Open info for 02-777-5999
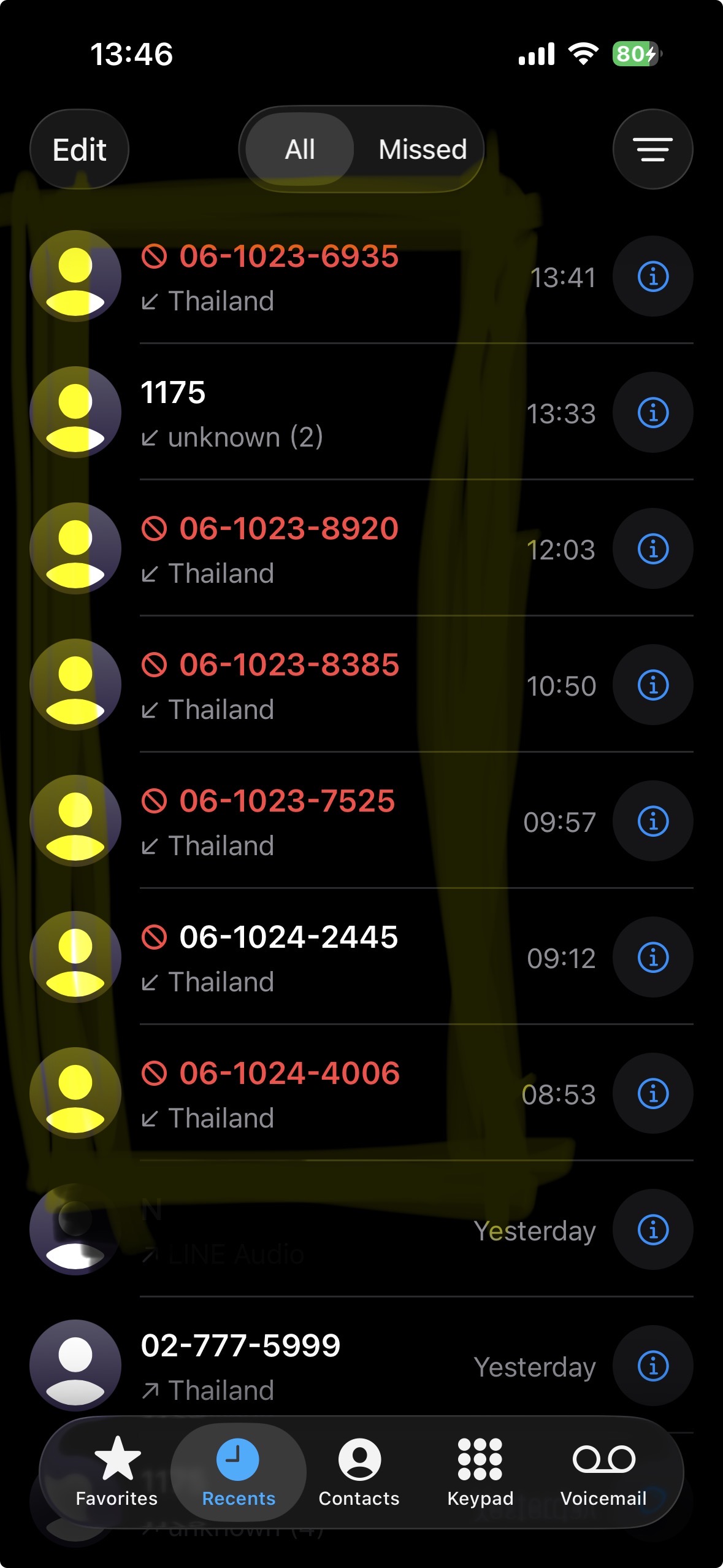The width and height of the screenshot is (723, 1568). (x=652, y=1366)
